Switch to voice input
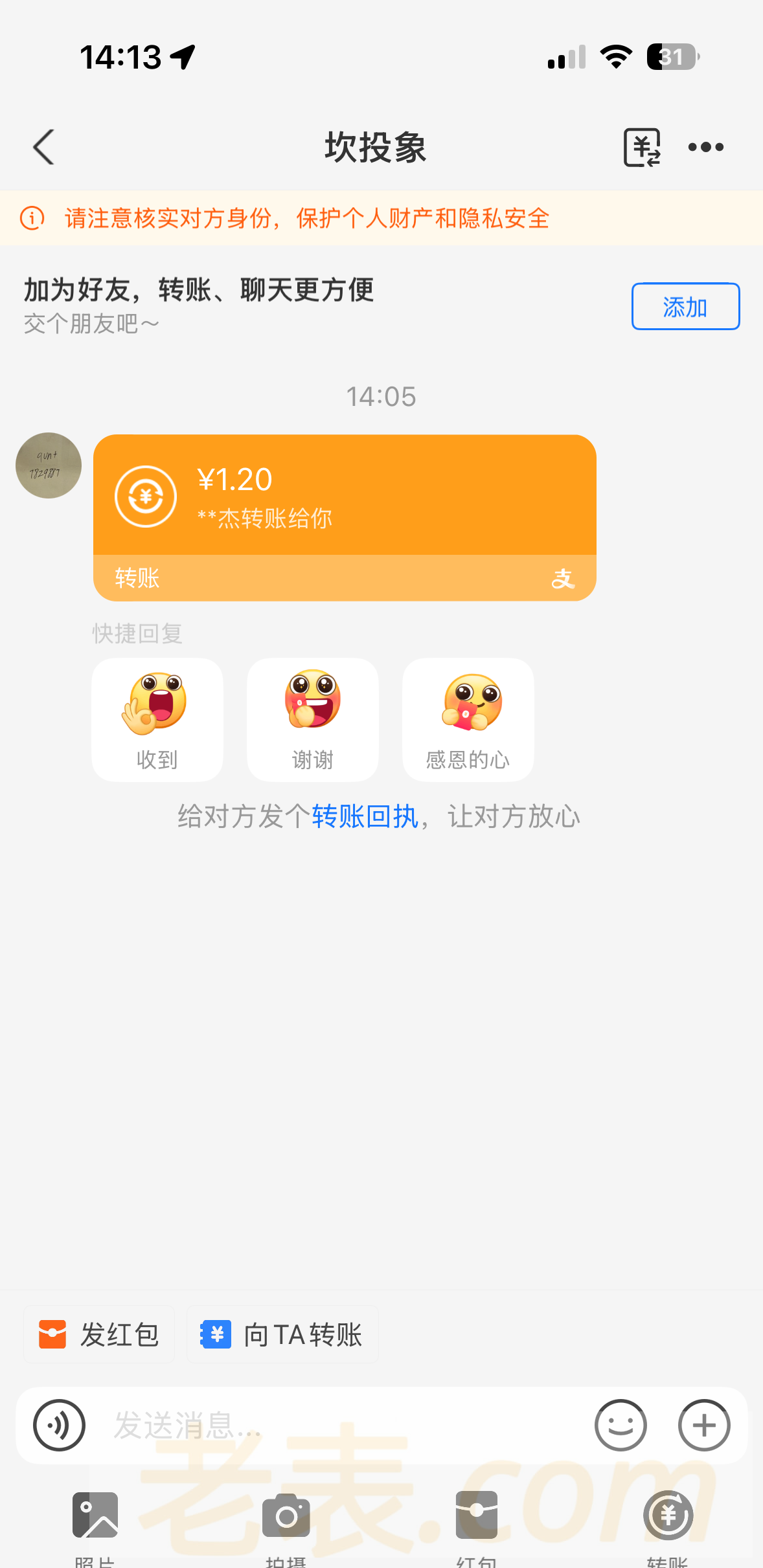 click(x=60, y=1425)
